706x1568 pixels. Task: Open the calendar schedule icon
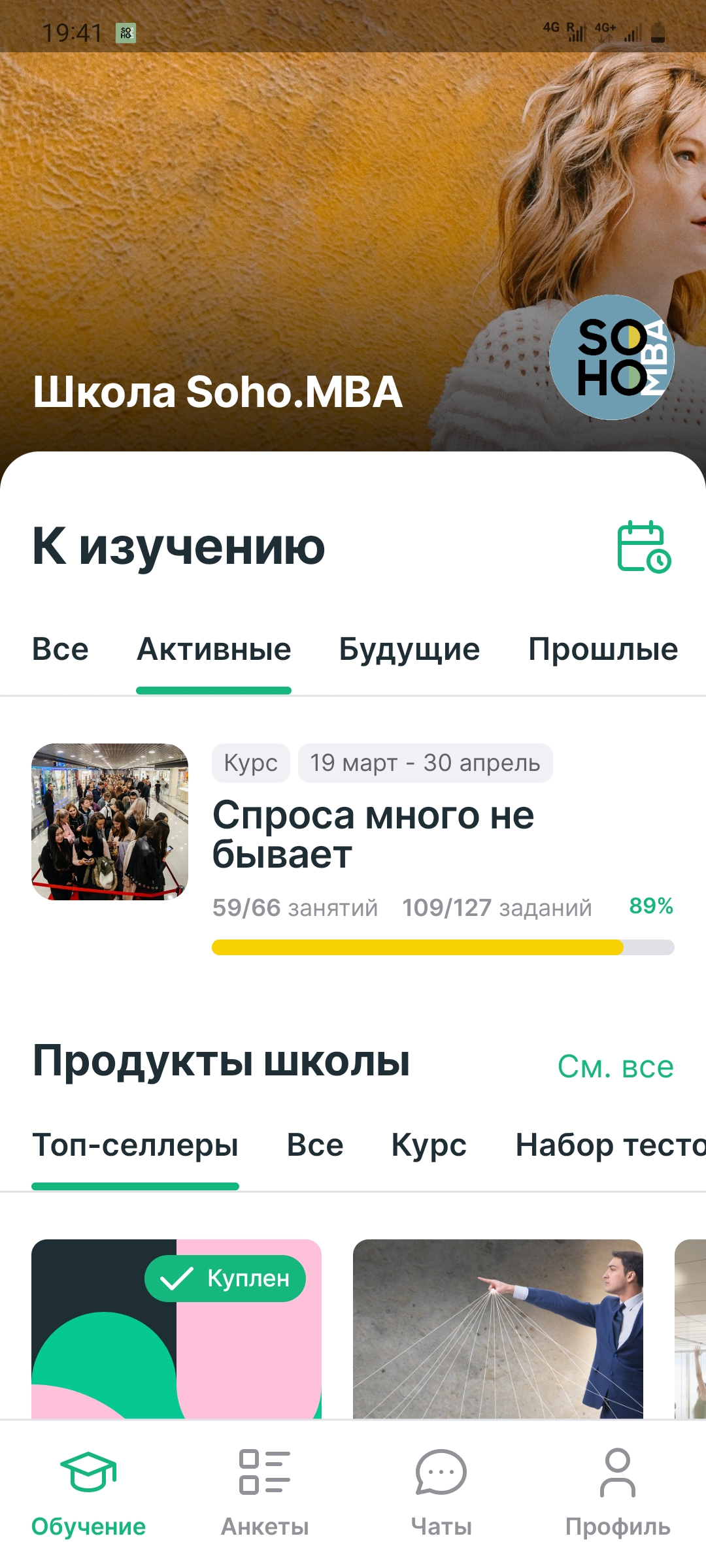(x=644, y=547)
